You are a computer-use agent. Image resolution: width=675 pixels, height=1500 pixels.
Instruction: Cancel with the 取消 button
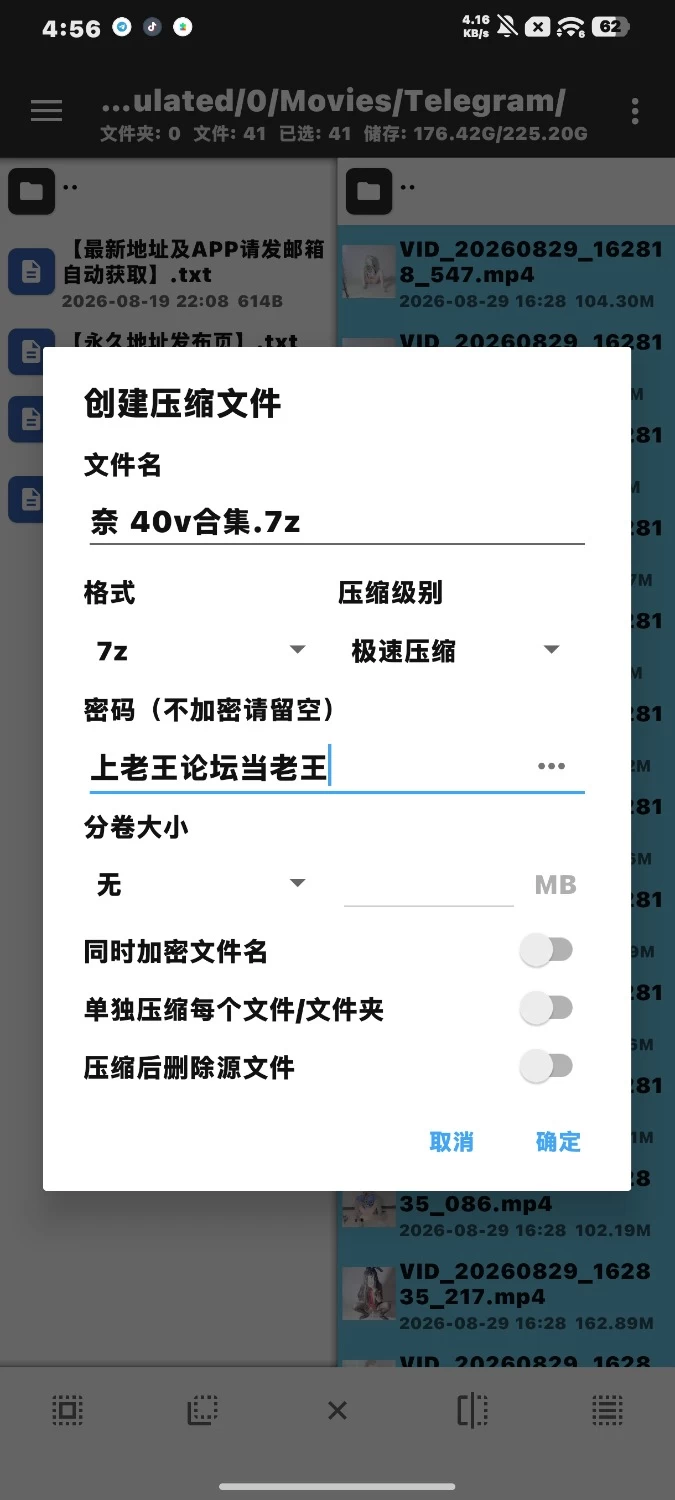tap(451, 1141)
